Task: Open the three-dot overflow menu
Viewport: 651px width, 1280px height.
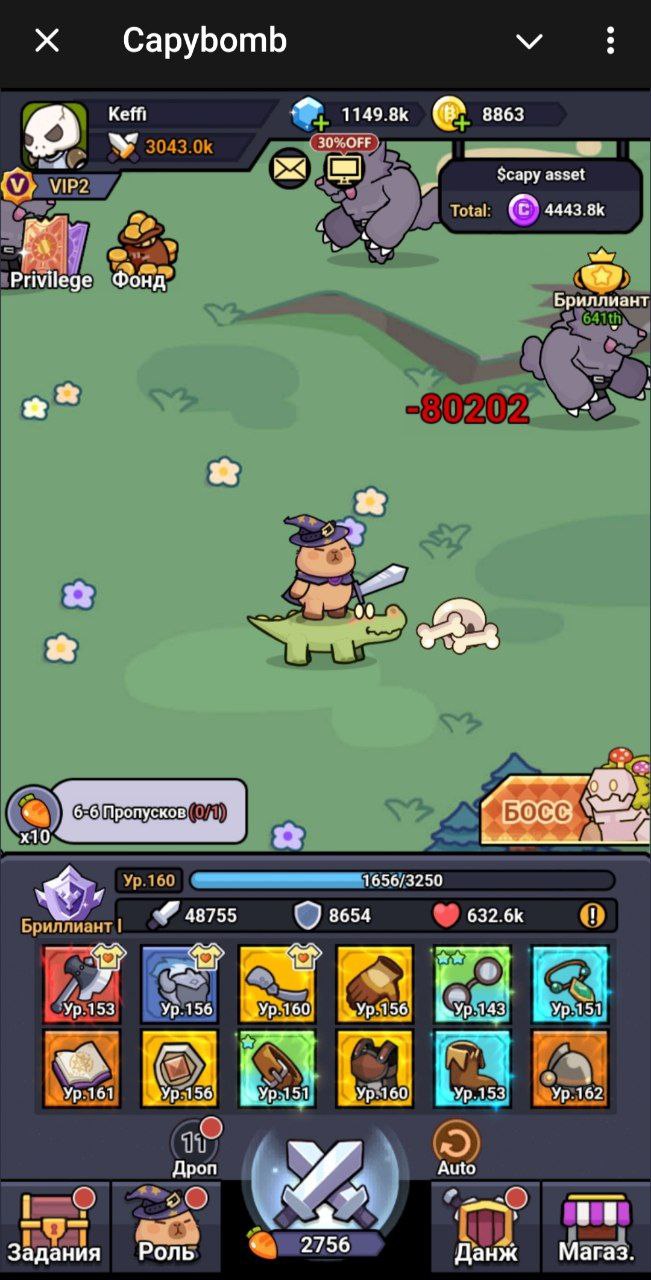Action: pos(609,41)
